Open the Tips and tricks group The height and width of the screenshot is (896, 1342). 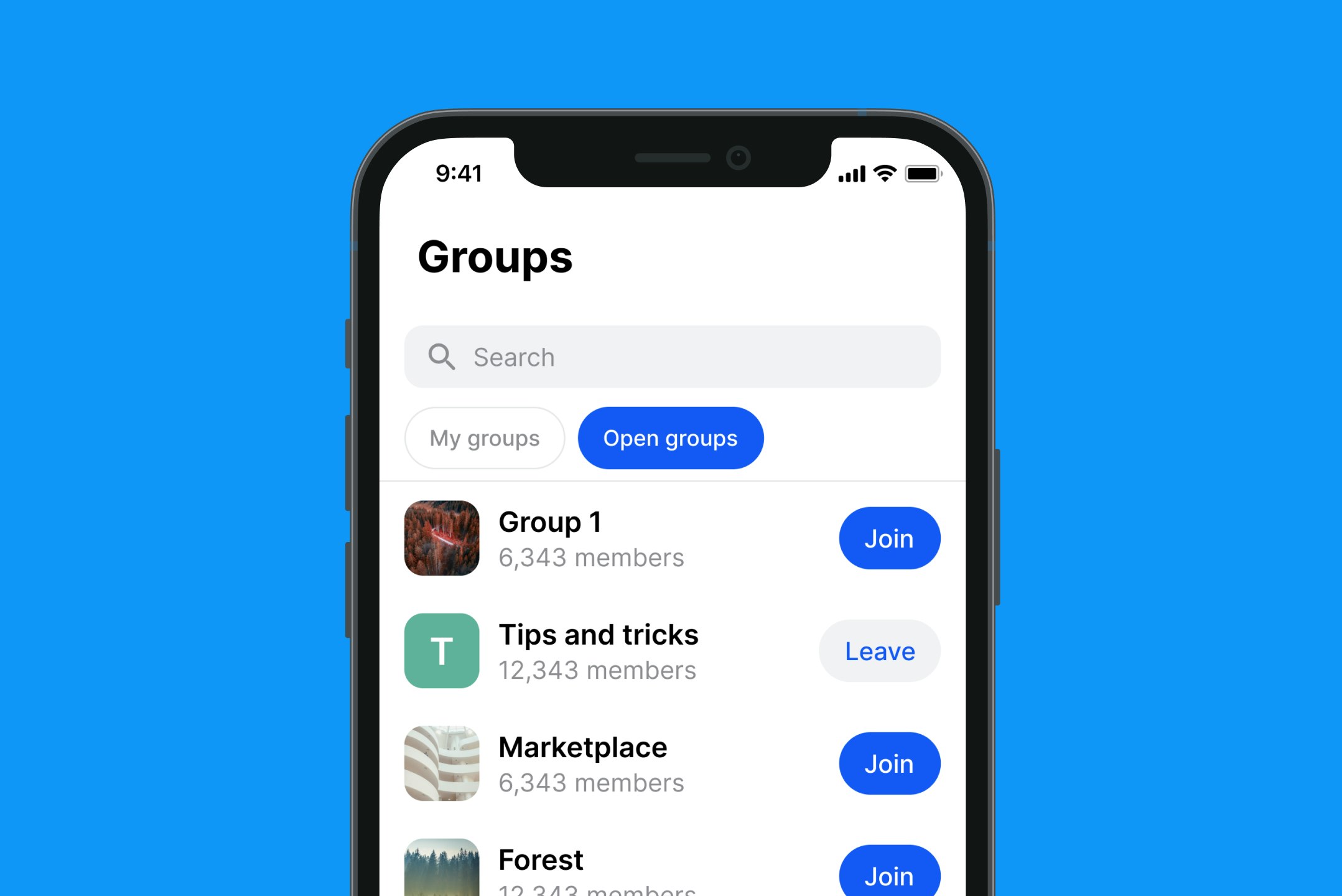(x=597, y=651)
